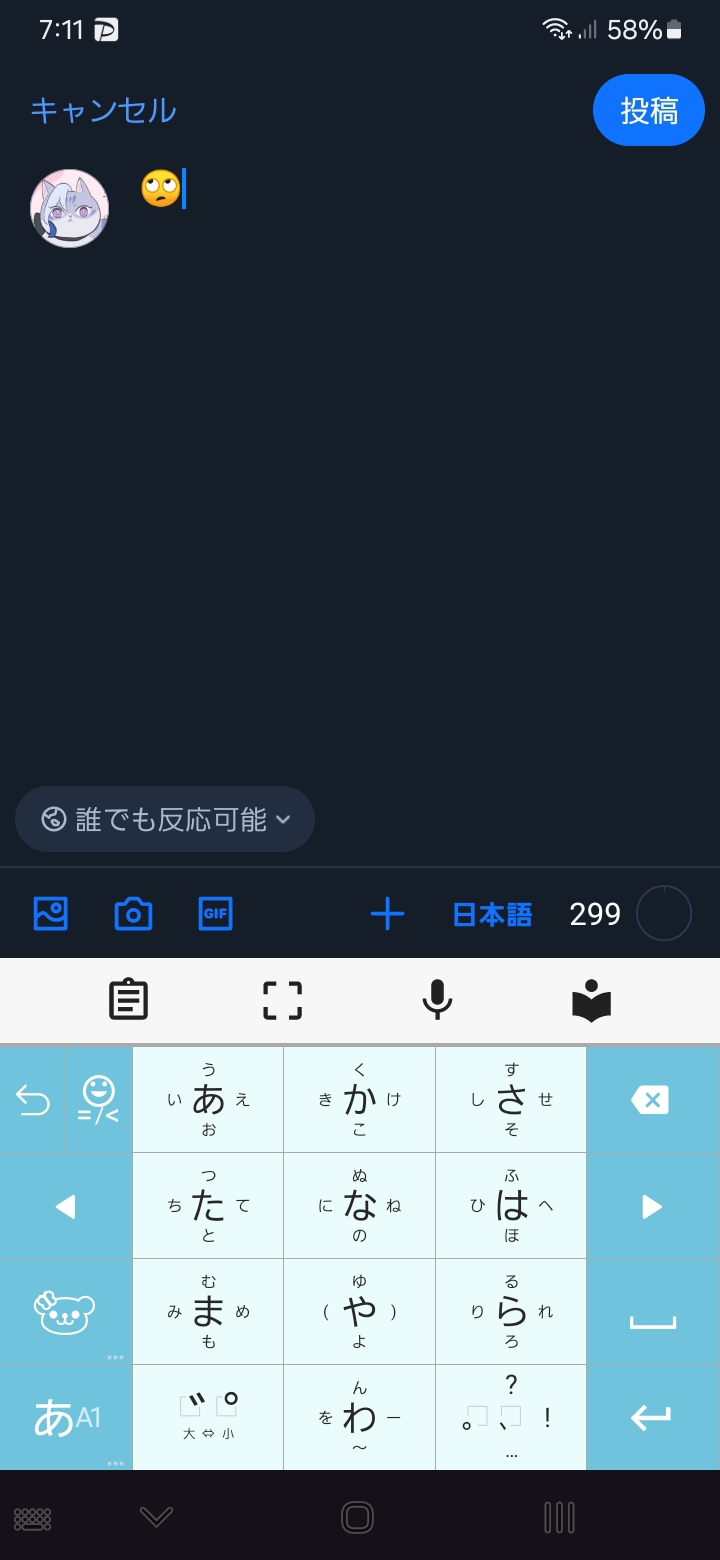Screen dimensions: 720x1560
Task: Move the cursor left with arrow key
Action: point(66,1206)
